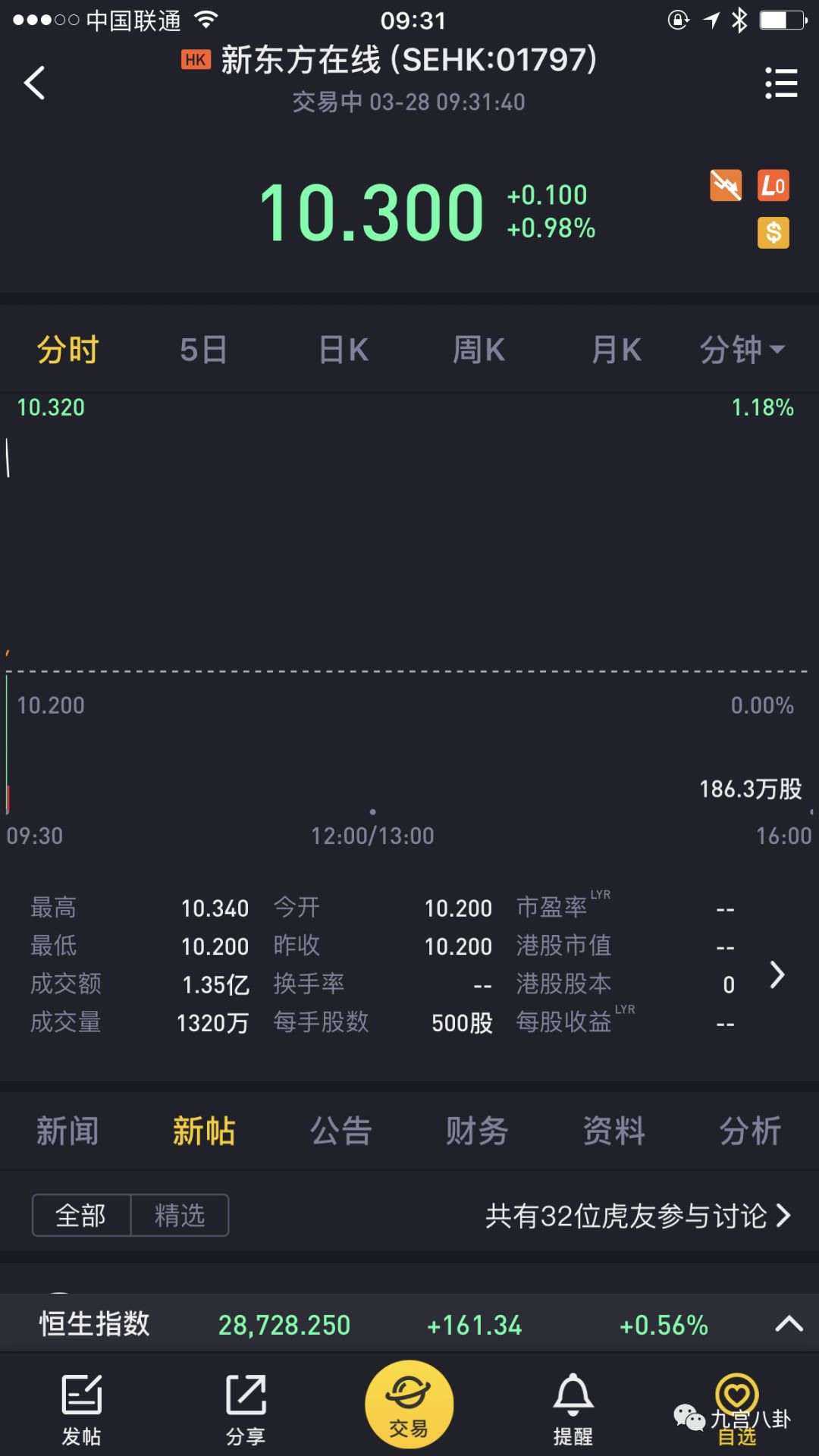View the 财务 tab
This screenshot has width=819, height=1456.
pos(477,1131)
